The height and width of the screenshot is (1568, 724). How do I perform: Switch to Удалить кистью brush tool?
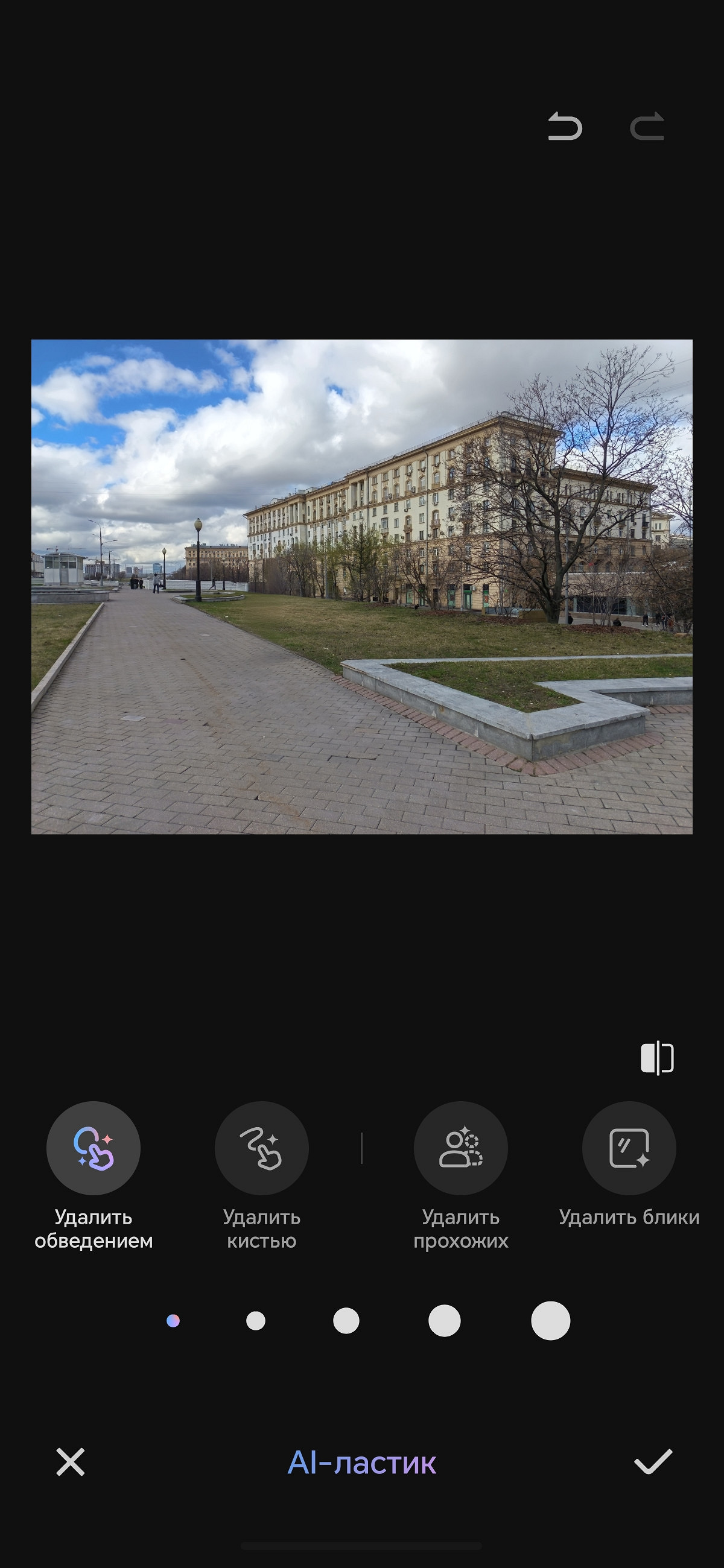(x=262, y=1148)
